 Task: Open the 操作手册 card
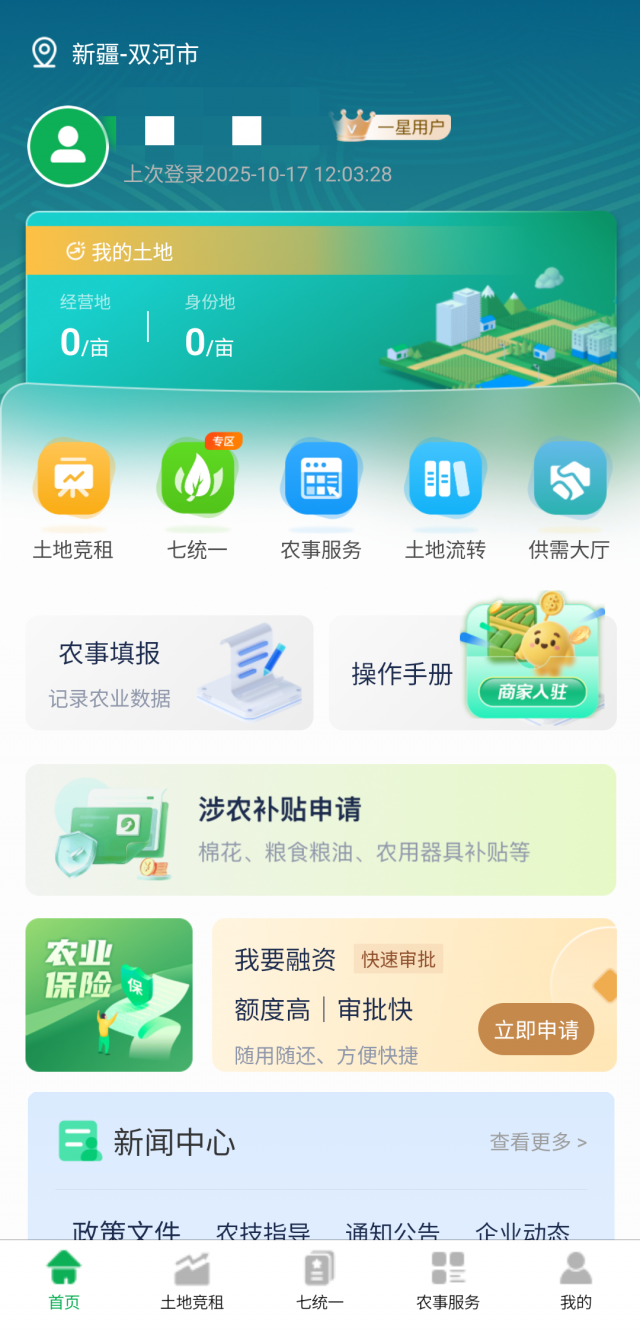point(400,674)
